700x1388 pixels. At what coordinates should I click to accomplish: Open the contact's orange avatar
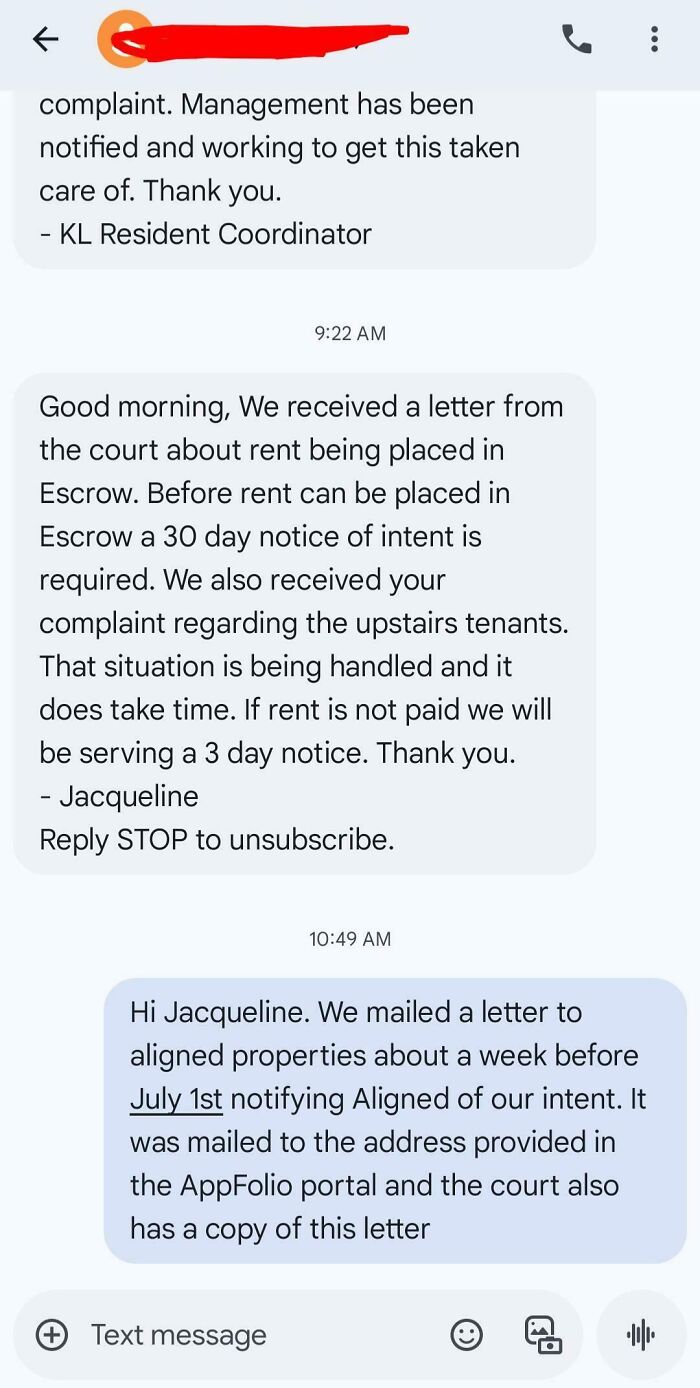coord(125,39)
